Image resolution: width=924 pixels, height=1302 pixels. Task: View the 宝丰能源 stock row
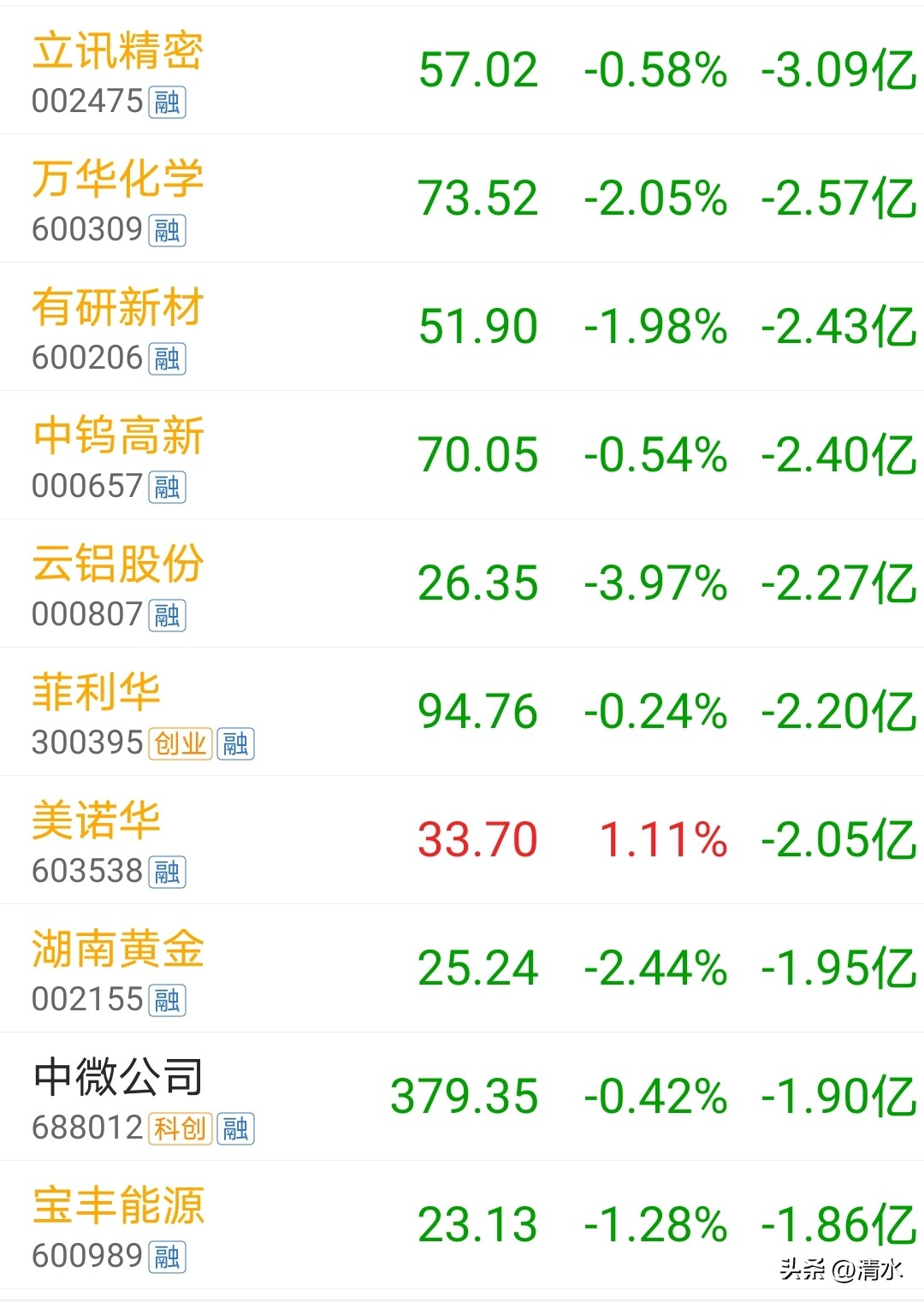pyautogui.click(x=462, y=1225)
